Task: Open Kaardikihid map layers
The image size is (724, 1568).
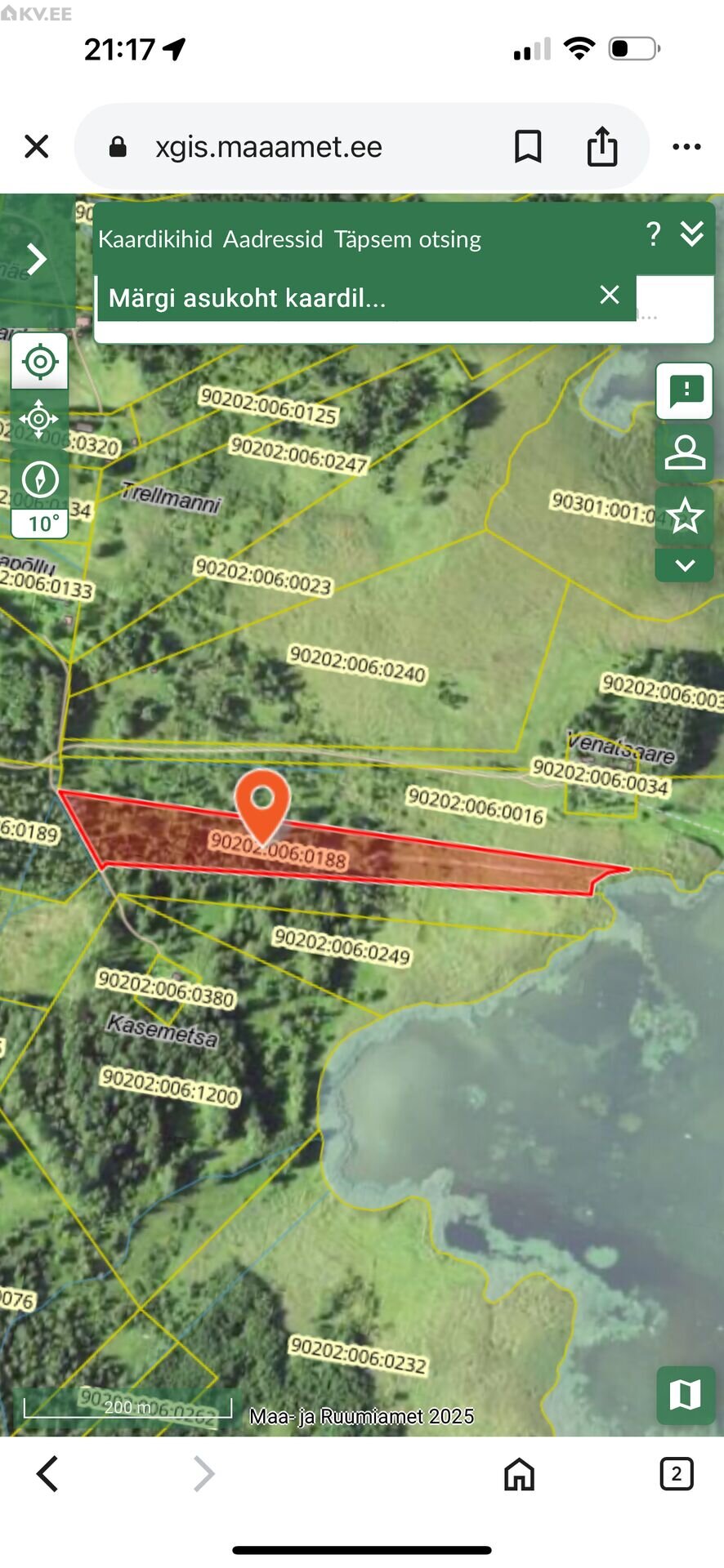Action: (x=155, y=239)
